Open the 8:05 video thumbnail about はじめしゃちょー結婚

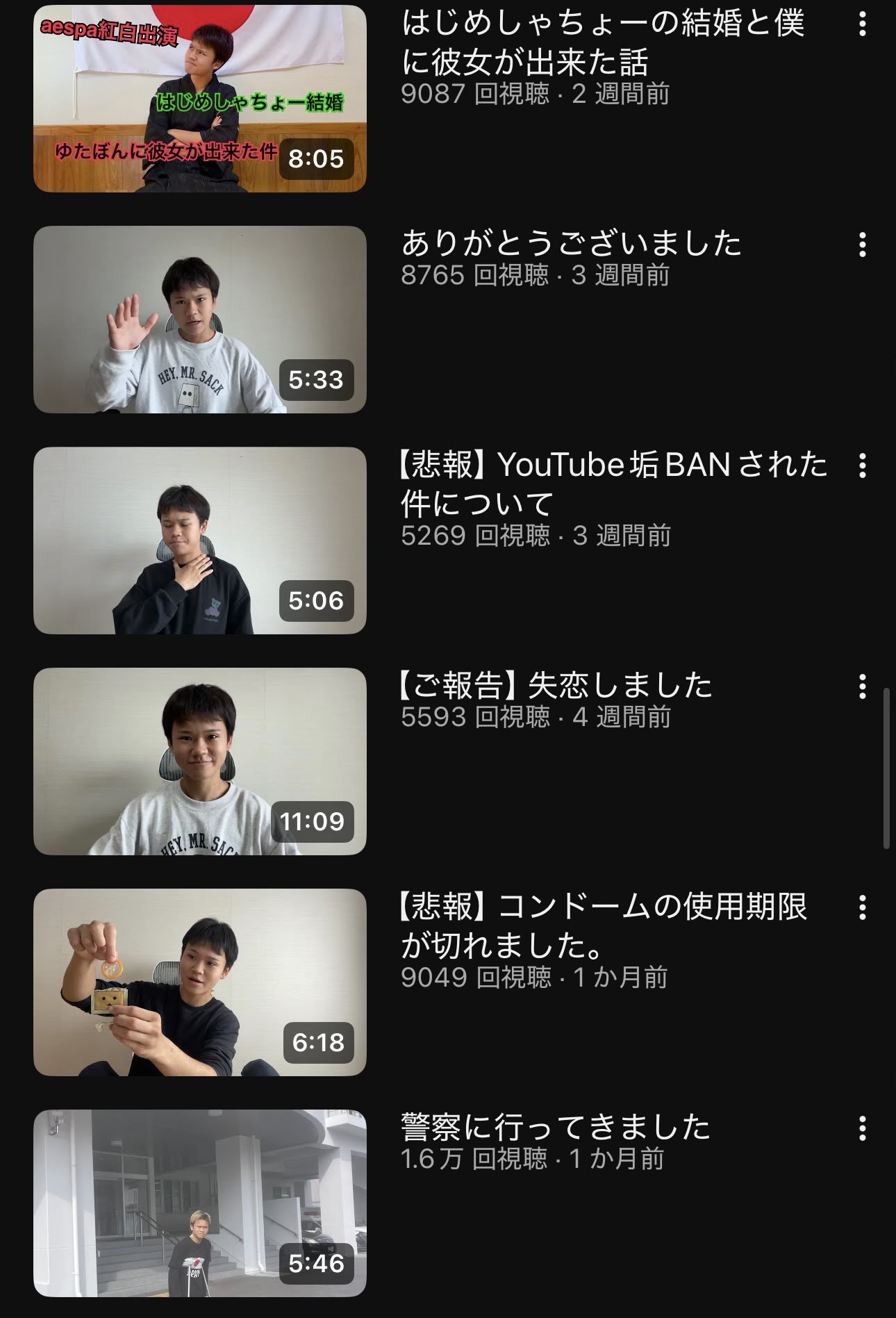[x=200, y=99]
